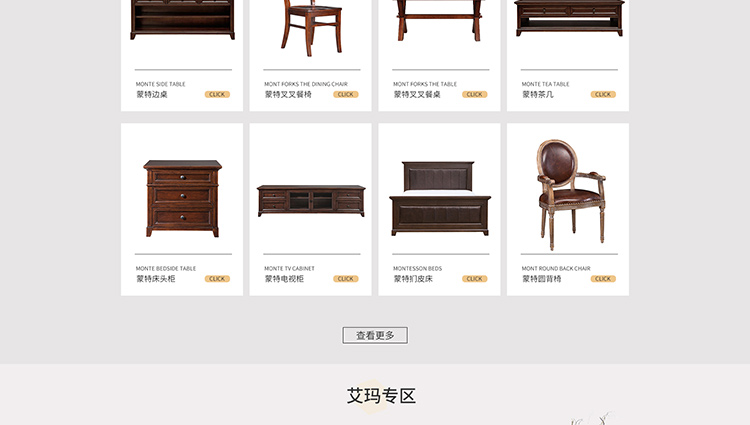The height and width of the screenshot is (425, 750).
Task: Tap CLICK next to 蒙特茶几
Action: 603,94
